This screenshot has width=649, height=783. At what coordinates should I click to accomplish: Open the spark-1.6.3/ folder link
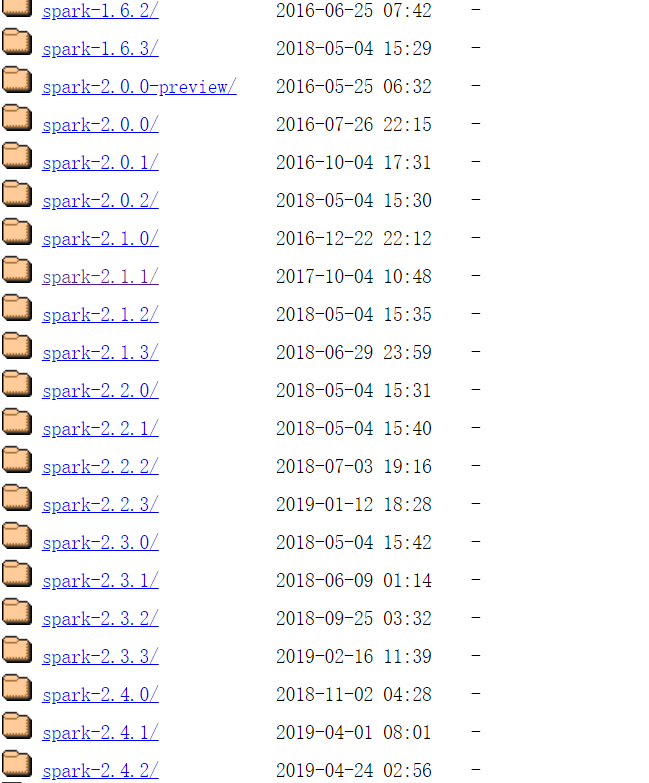point(100,49)
